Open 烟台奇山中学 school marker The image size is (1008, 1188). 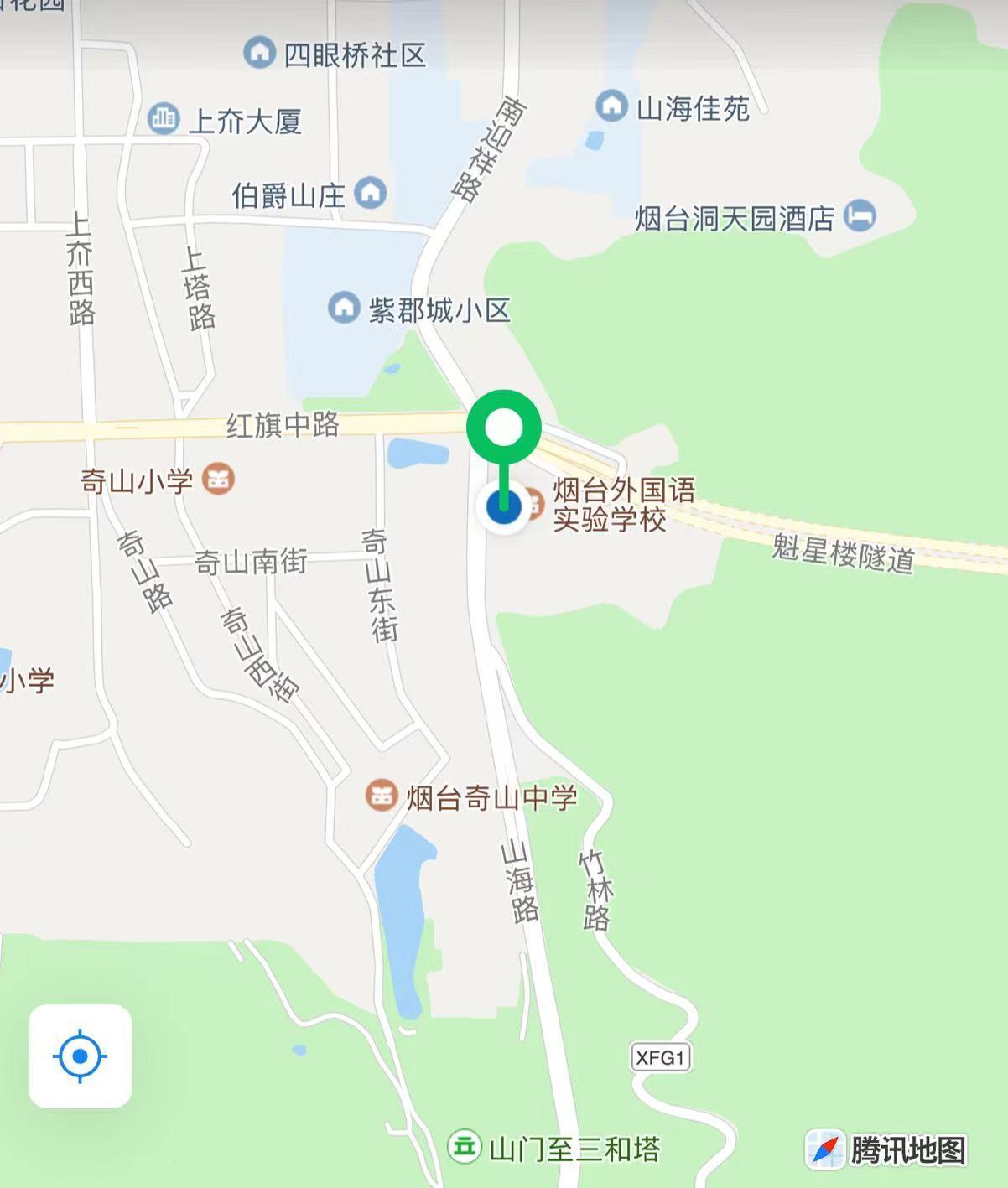(382, 795)
